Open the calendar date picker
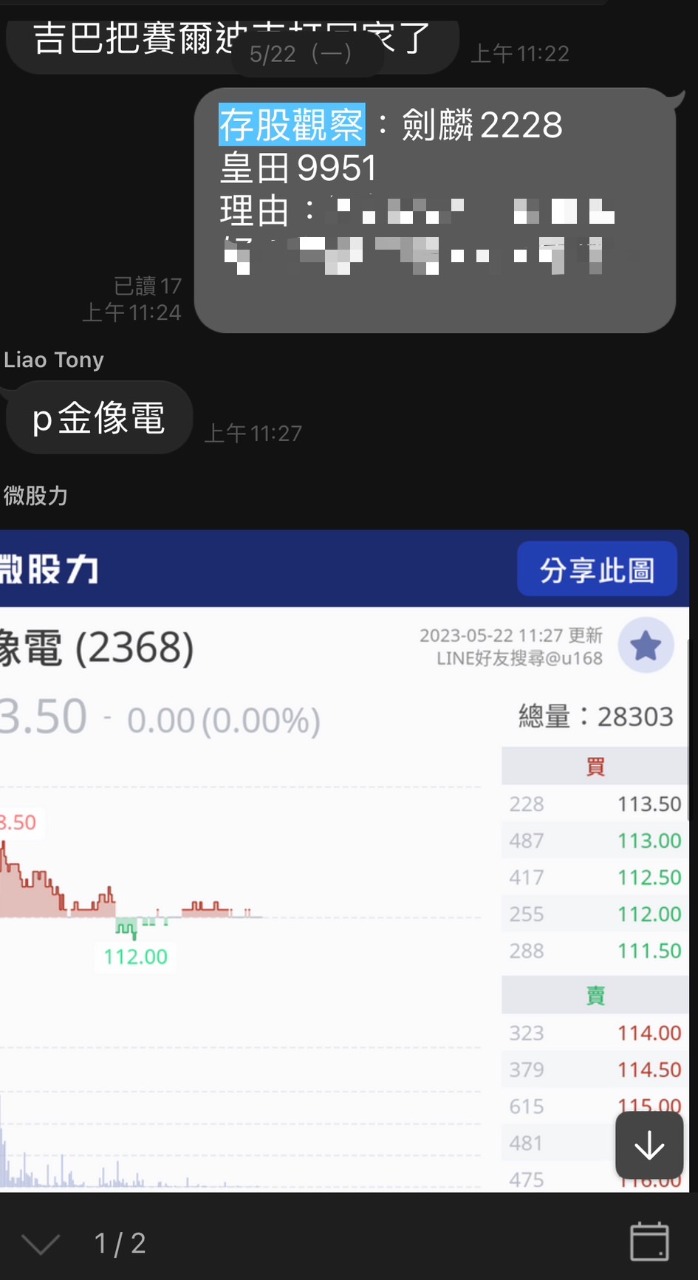Image resolution: width=698 pixels, height=1280 pixels. click(649, 1242)
